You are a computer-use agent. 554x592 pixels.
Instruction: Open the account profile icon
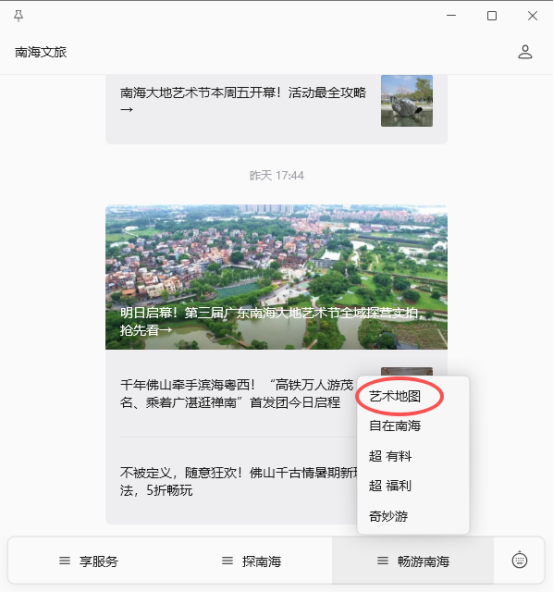coord(525,52)
